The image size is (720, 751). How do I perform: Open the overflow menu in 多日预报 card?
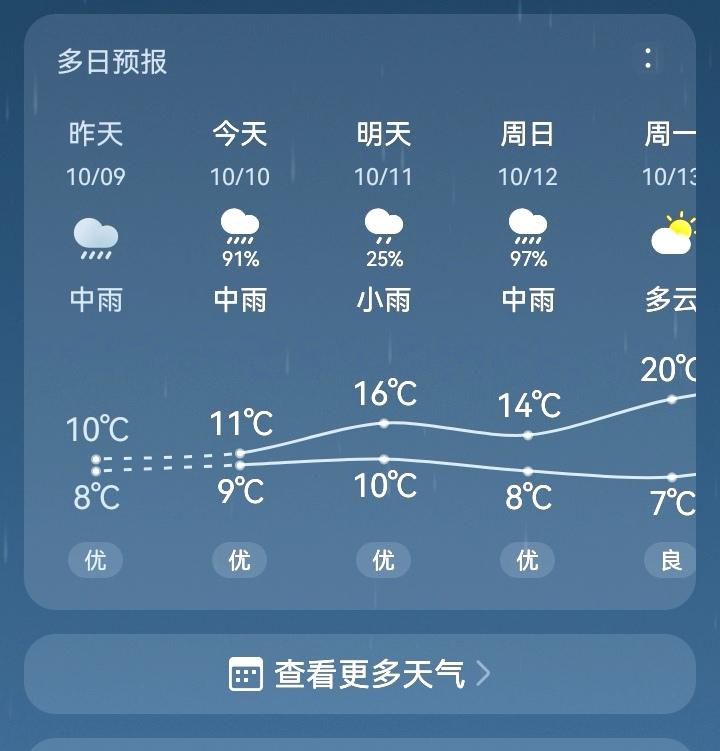(648, 59)
